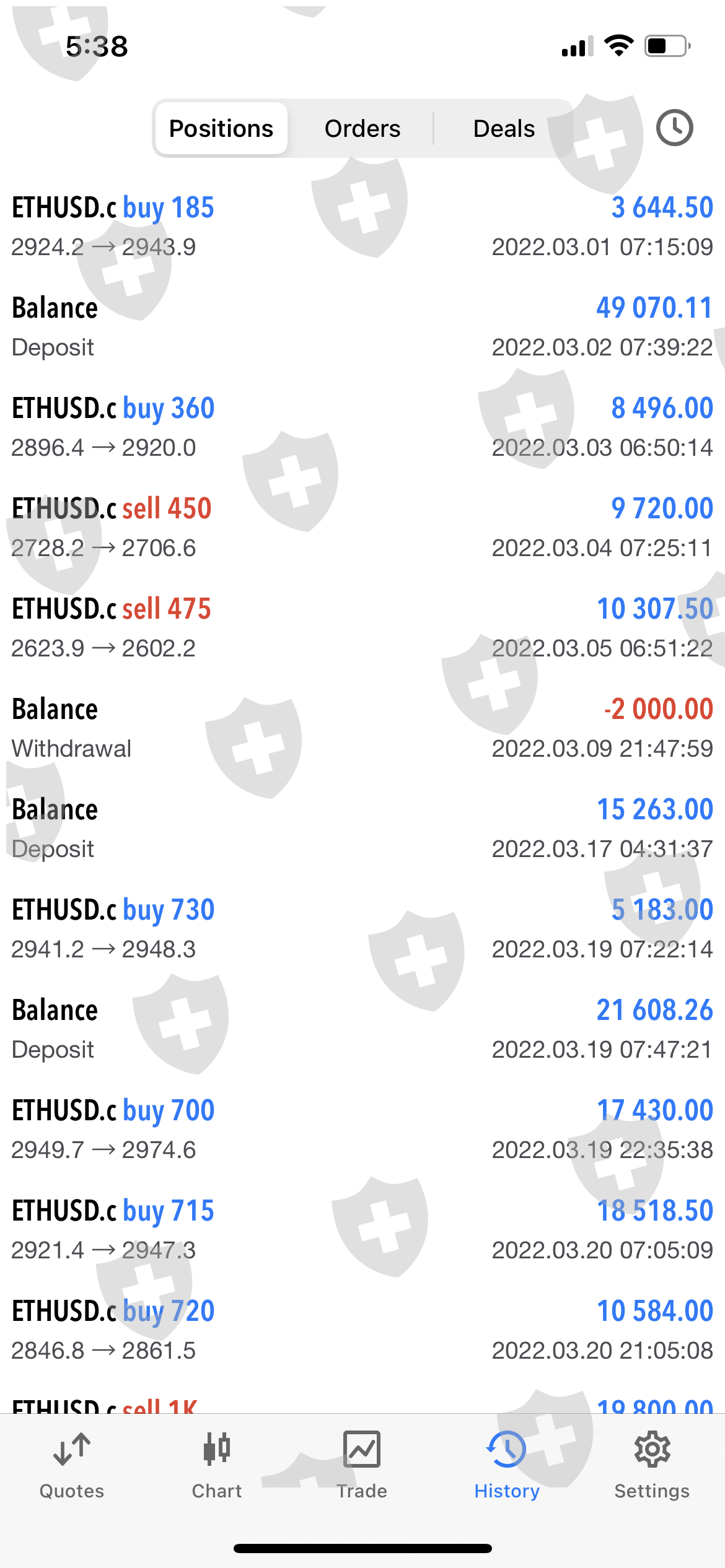Switch to the Trade tab

point(362,1465)
